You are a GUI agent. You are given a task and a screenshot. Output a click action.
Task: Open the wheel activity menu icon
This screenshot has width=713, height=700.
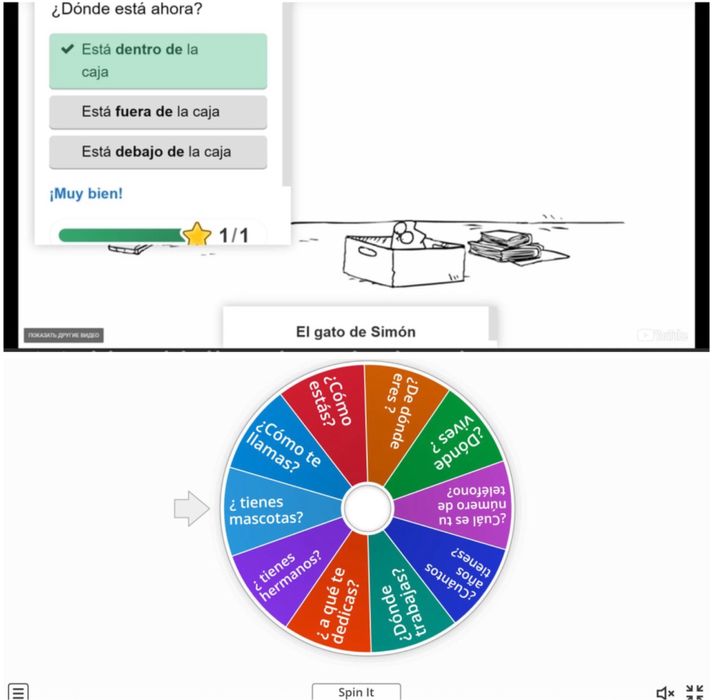(x=19, y=691)
